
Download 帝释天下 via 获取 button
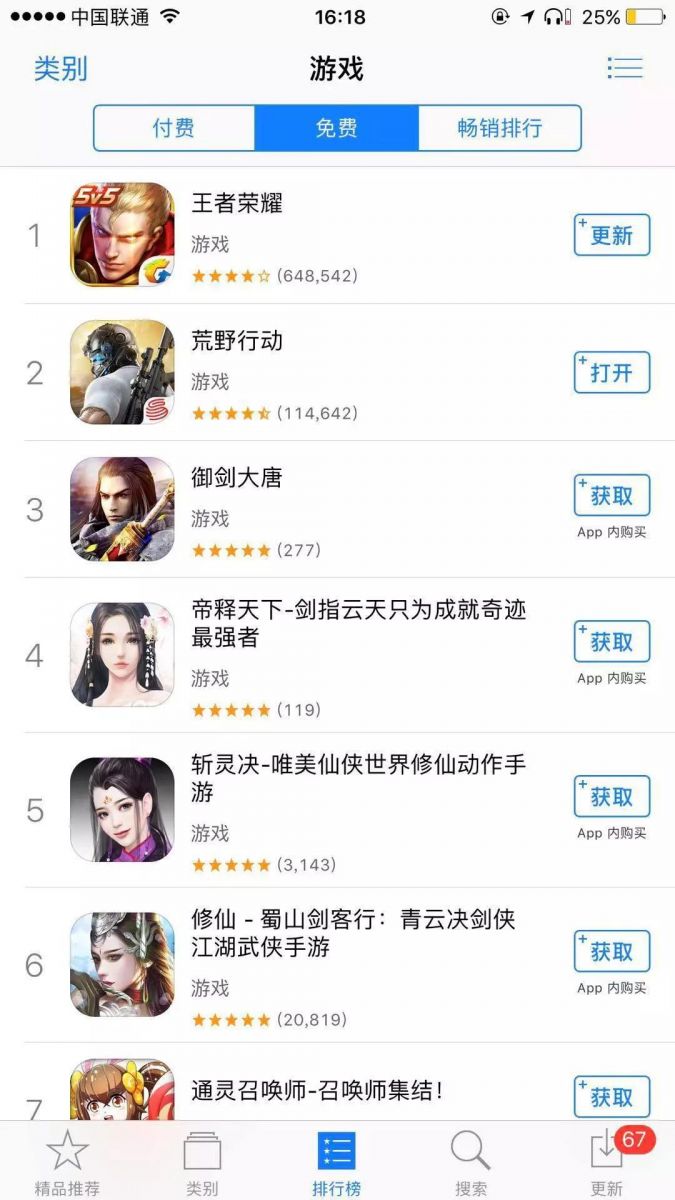tap(611, 642)
